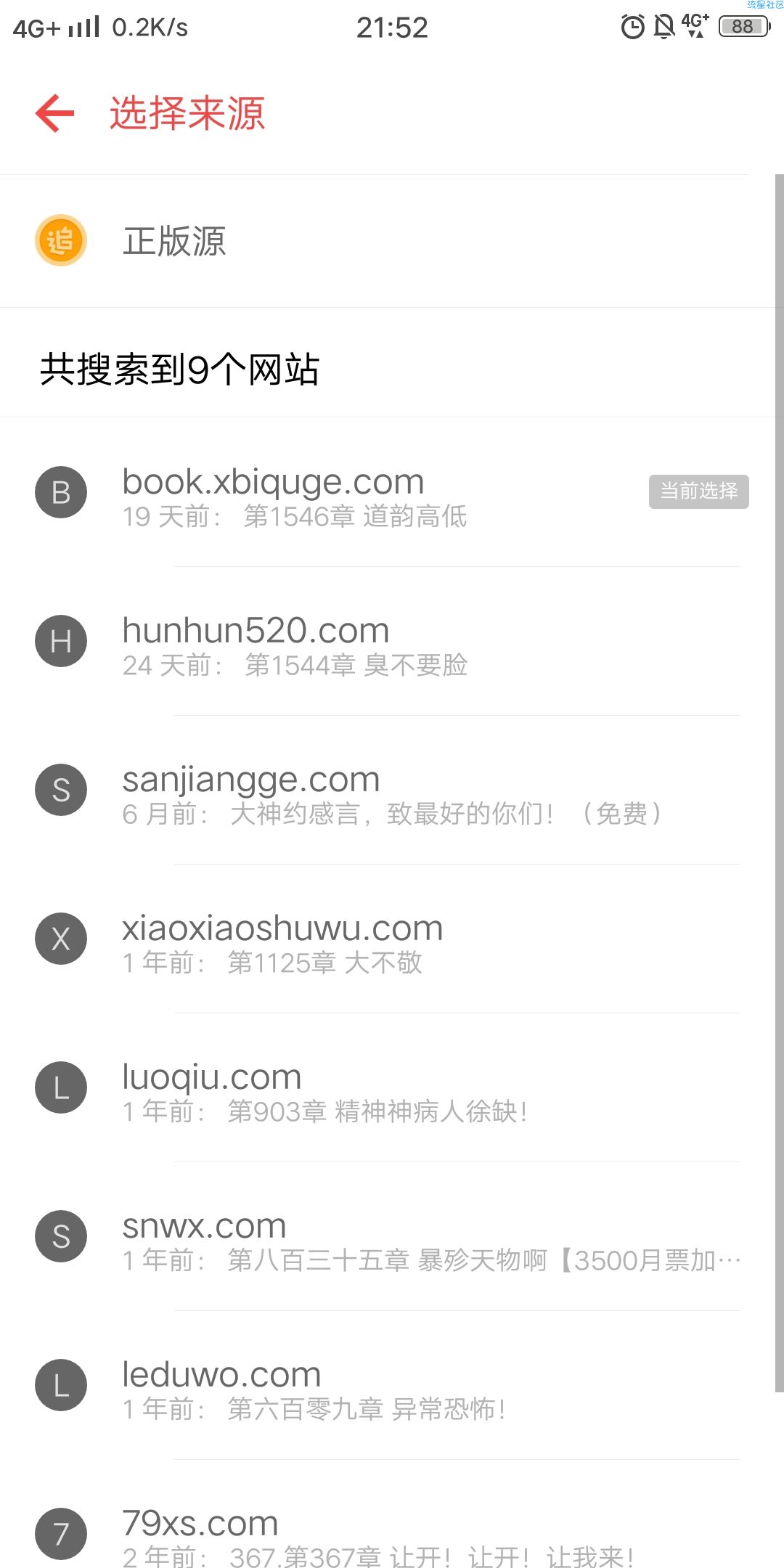Switch source to hunhun520.com
The image size is (784, 1568).
[x=392, y=642]
